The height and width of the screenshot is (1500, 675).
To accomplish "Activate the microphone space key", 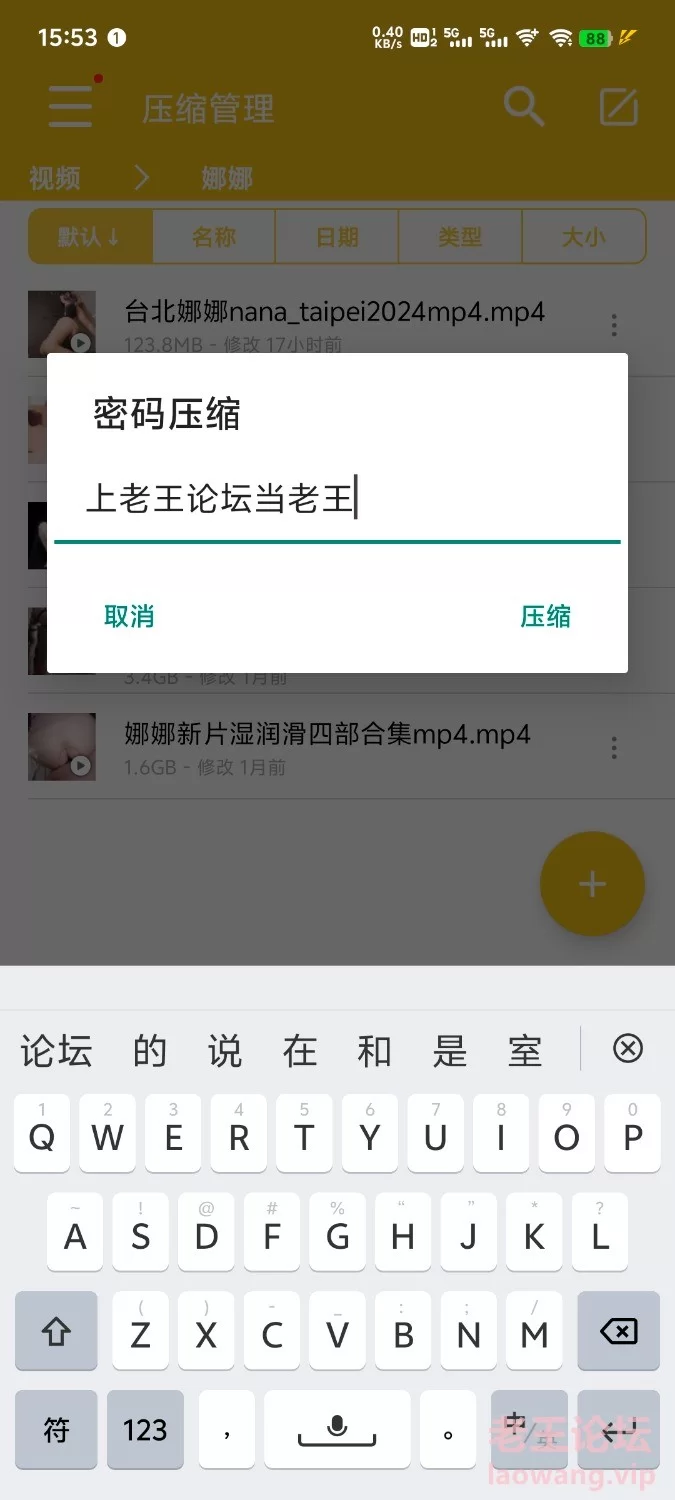I will tap(337, 1429).
